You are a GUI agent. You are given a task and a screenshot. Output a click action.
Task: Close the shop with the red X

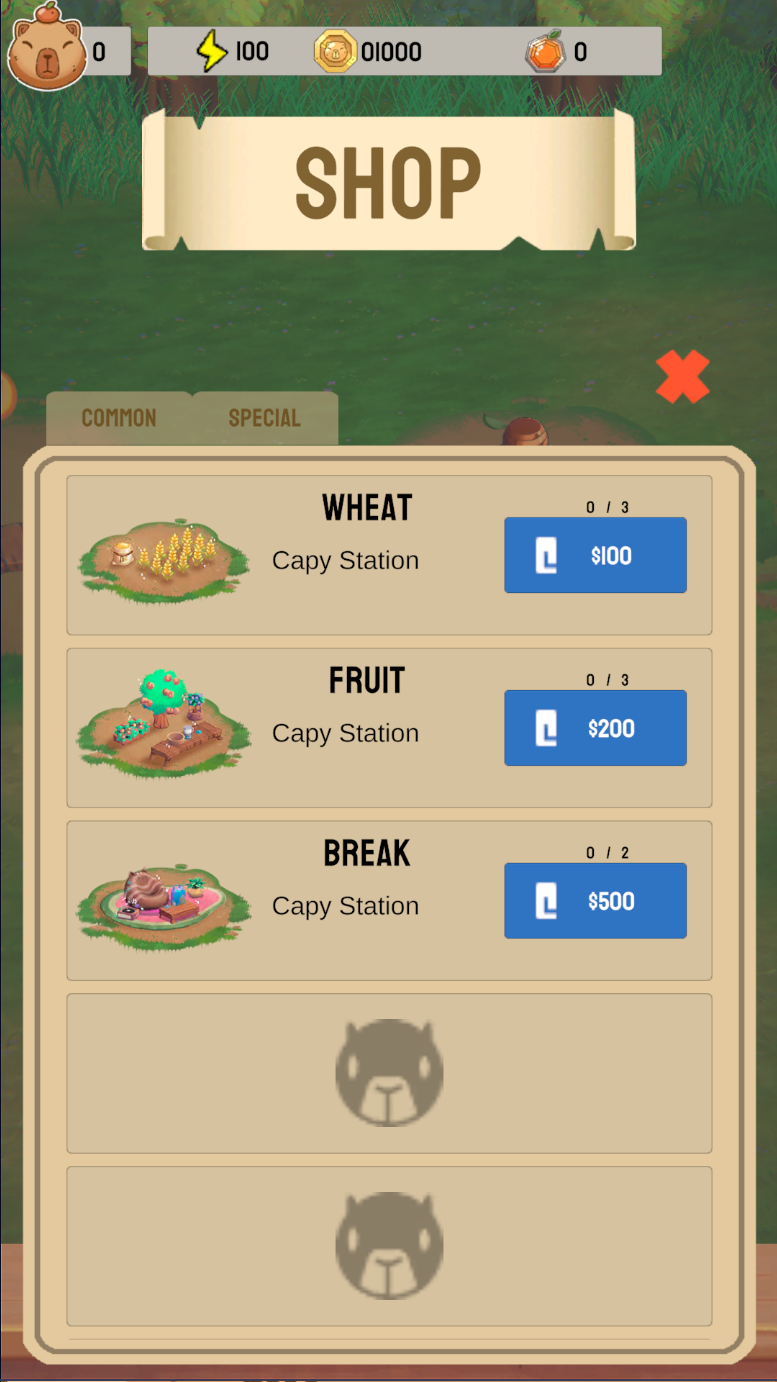click(683, 377)
